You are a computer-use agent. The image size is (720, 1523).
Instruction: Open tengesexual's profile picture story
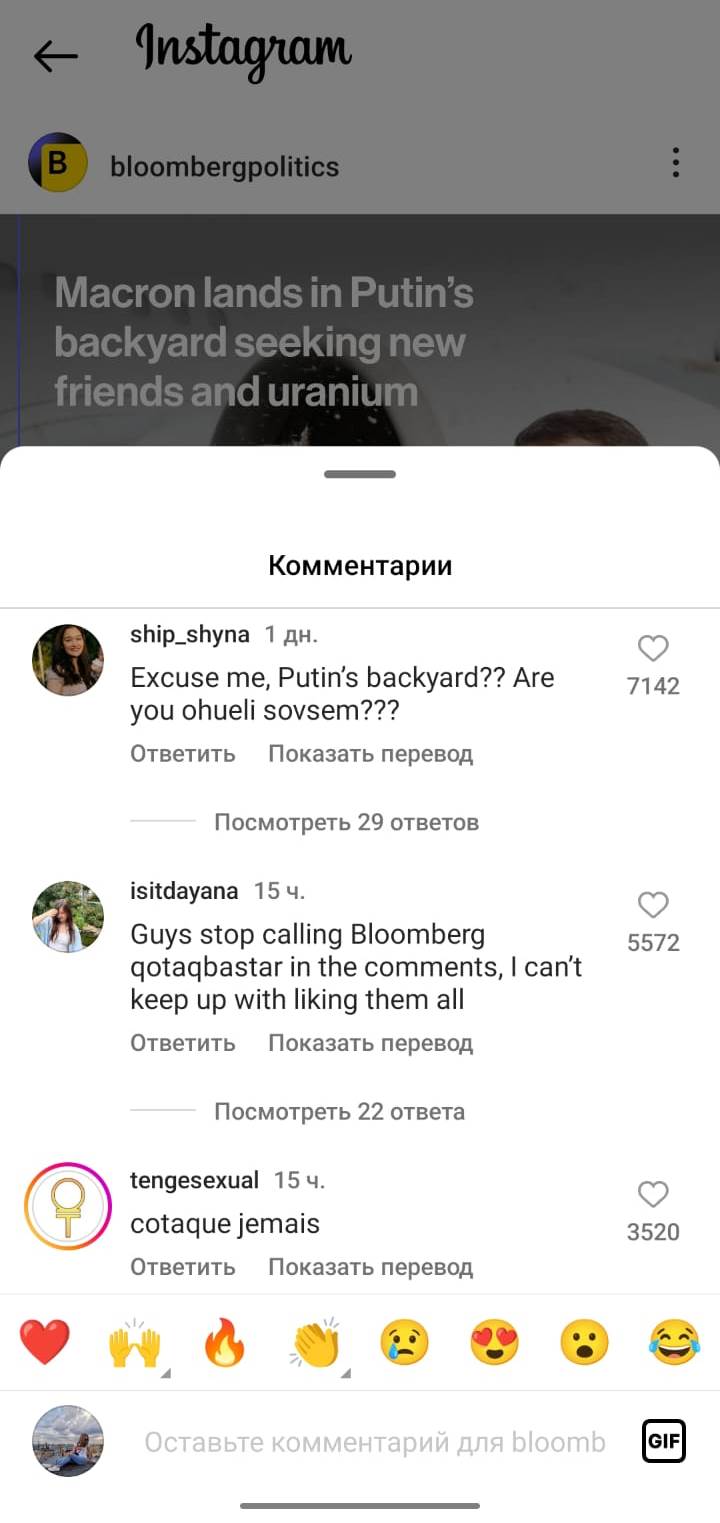(68, 1206)
